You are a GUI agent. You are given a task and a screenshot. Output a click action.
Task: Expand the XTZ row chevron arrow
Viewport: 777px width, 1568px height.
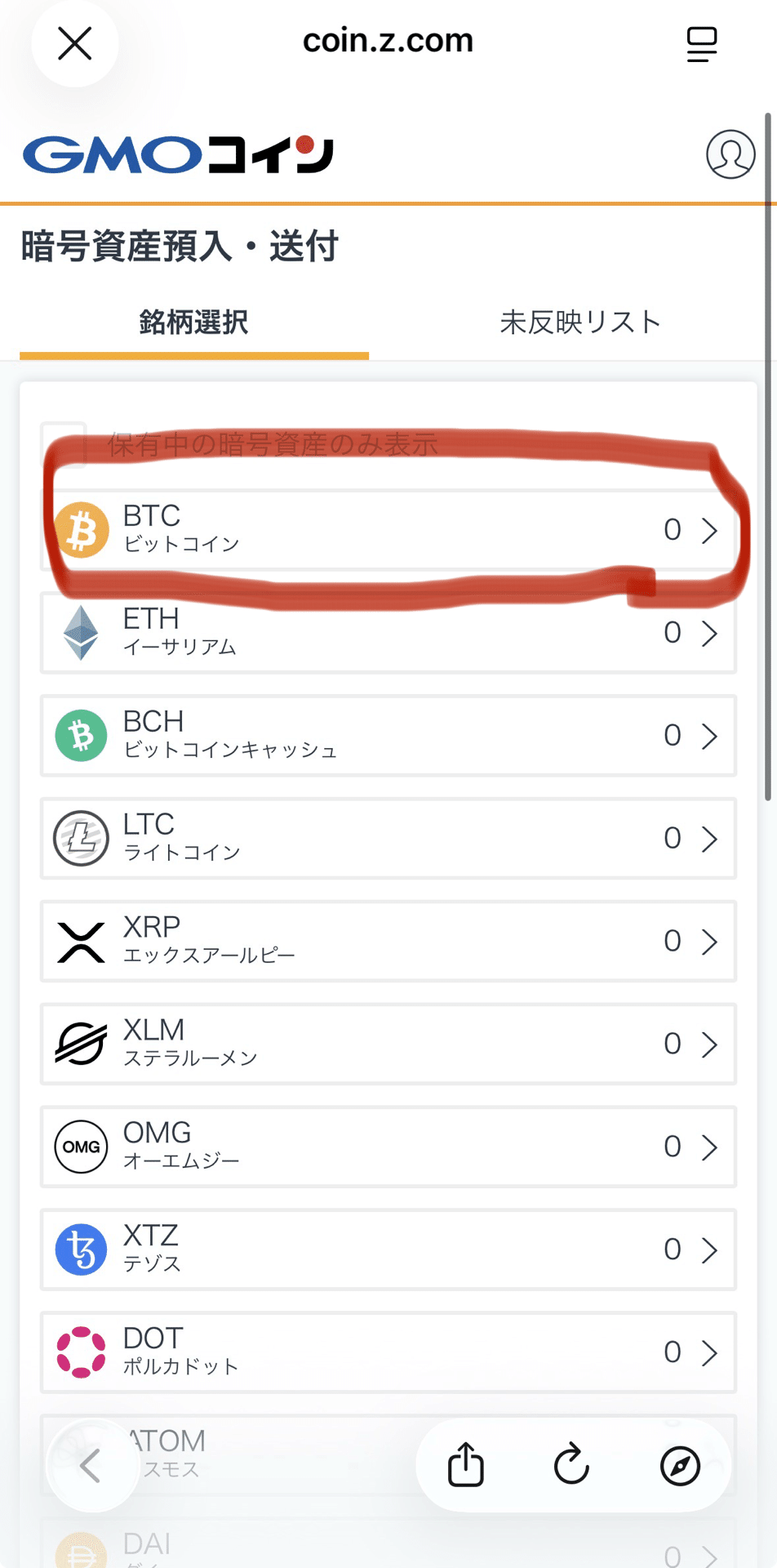(708, 1249)
